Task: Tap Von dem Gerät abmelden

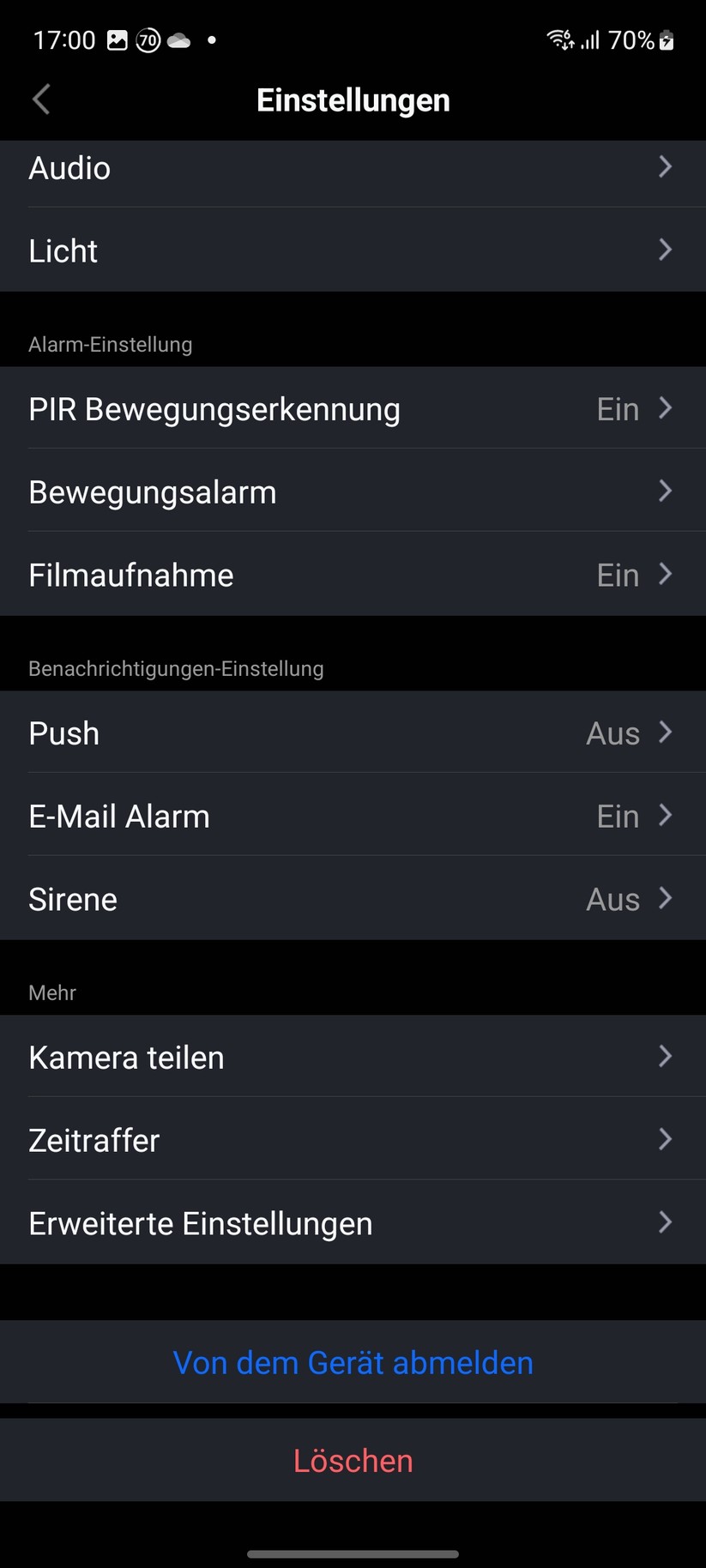Action: click(x=353, y=1362)
